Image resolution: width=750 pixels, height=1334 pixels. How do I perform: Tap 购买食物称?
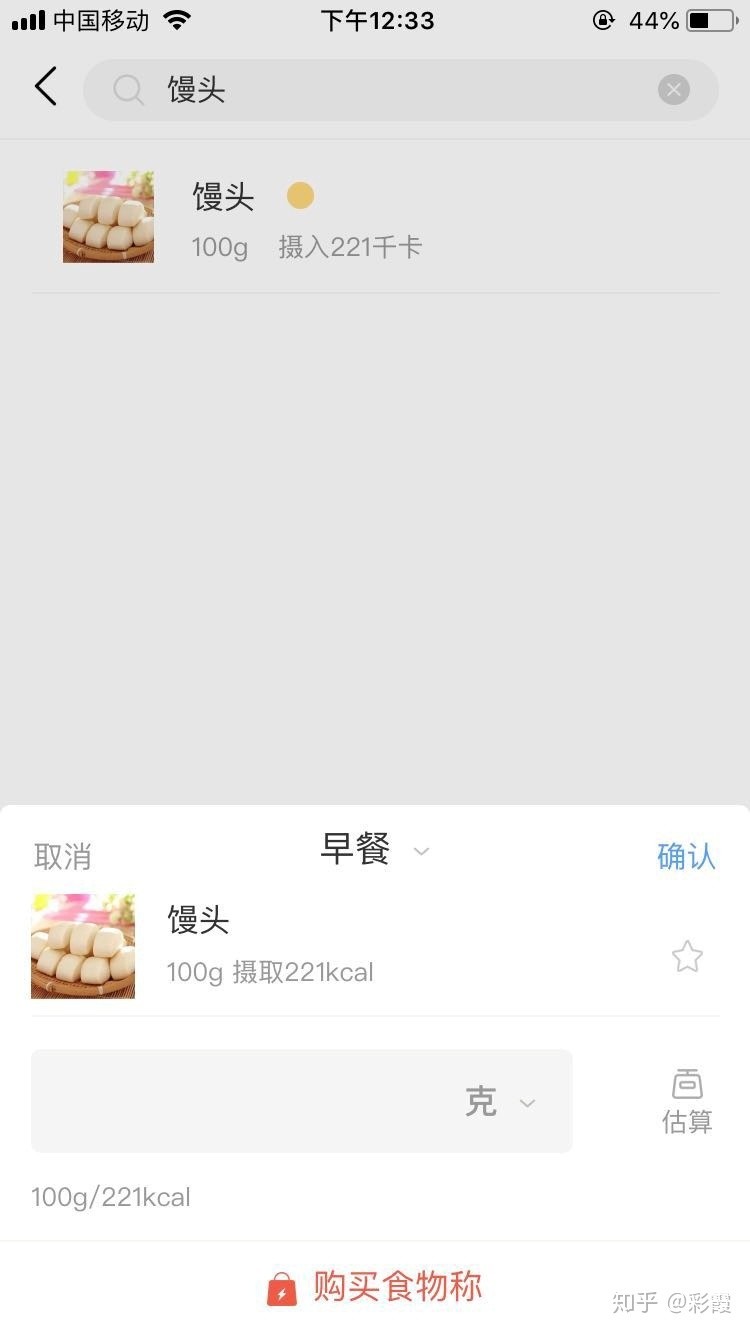click(375, 1288)
